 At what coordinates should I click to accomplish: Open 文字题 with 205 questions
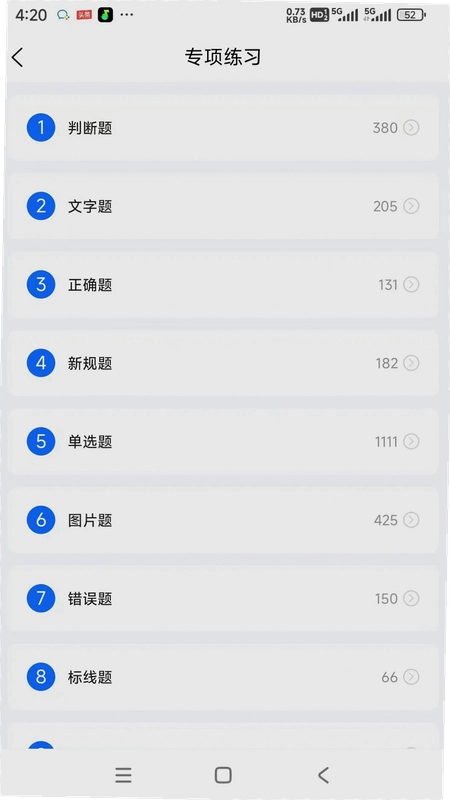(223, 206)
